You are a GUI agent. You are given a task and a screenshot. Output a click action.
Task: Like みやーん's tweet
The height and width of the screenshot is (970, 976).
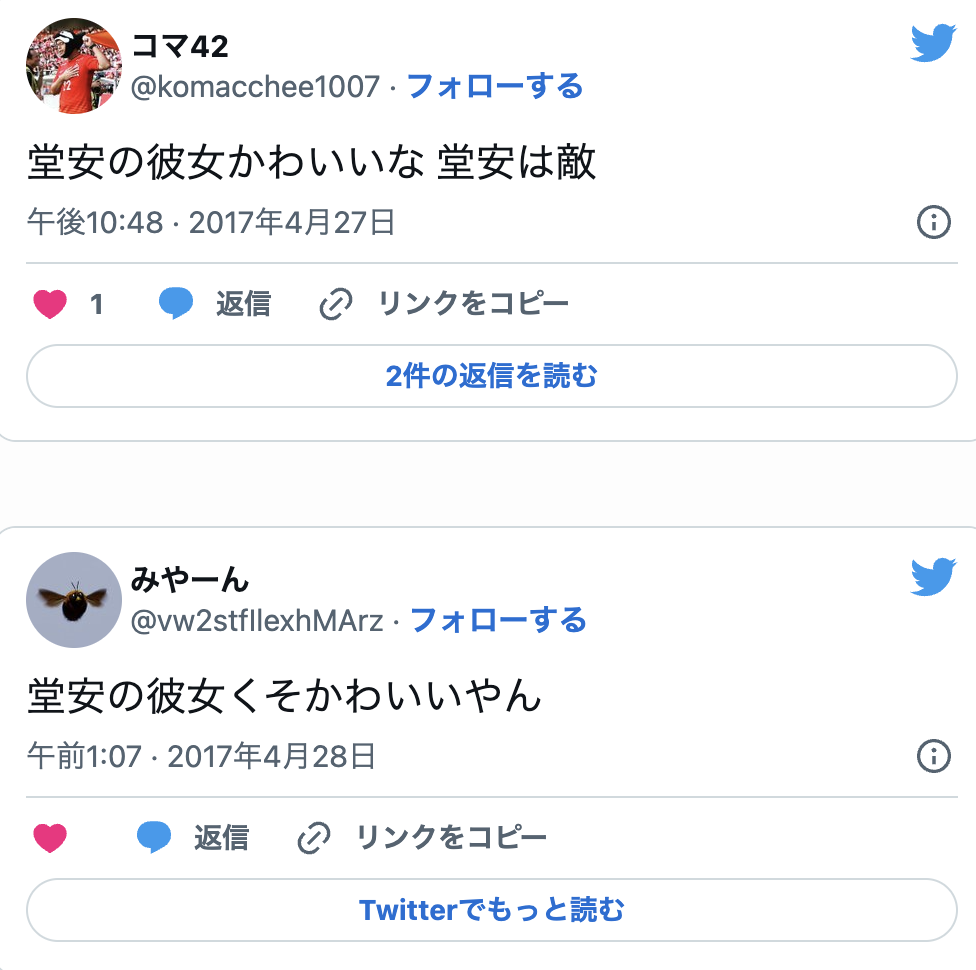pos(50,838)
